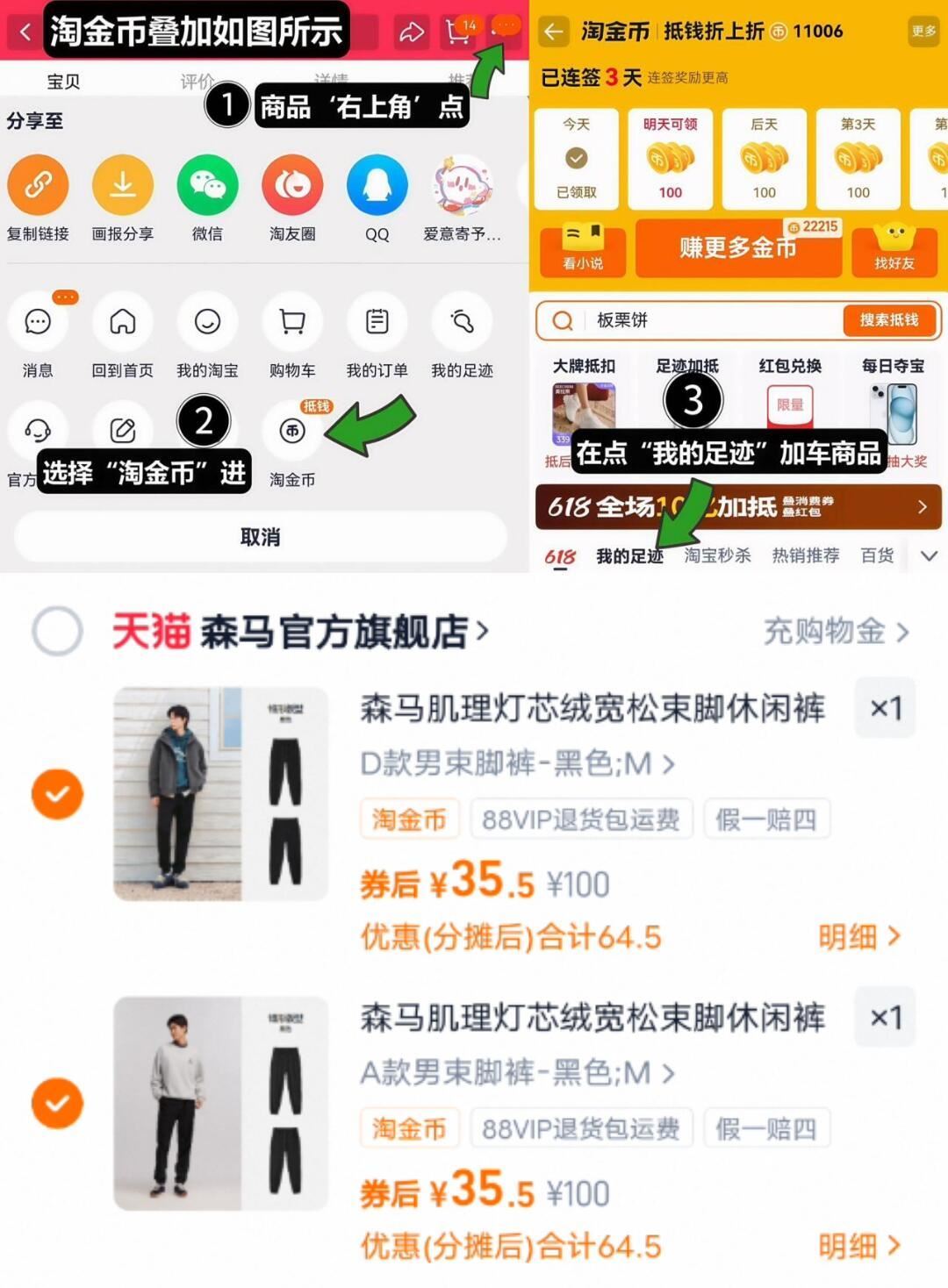
Task: Expand the category tab row chevron
Action: tap(929, 555)
